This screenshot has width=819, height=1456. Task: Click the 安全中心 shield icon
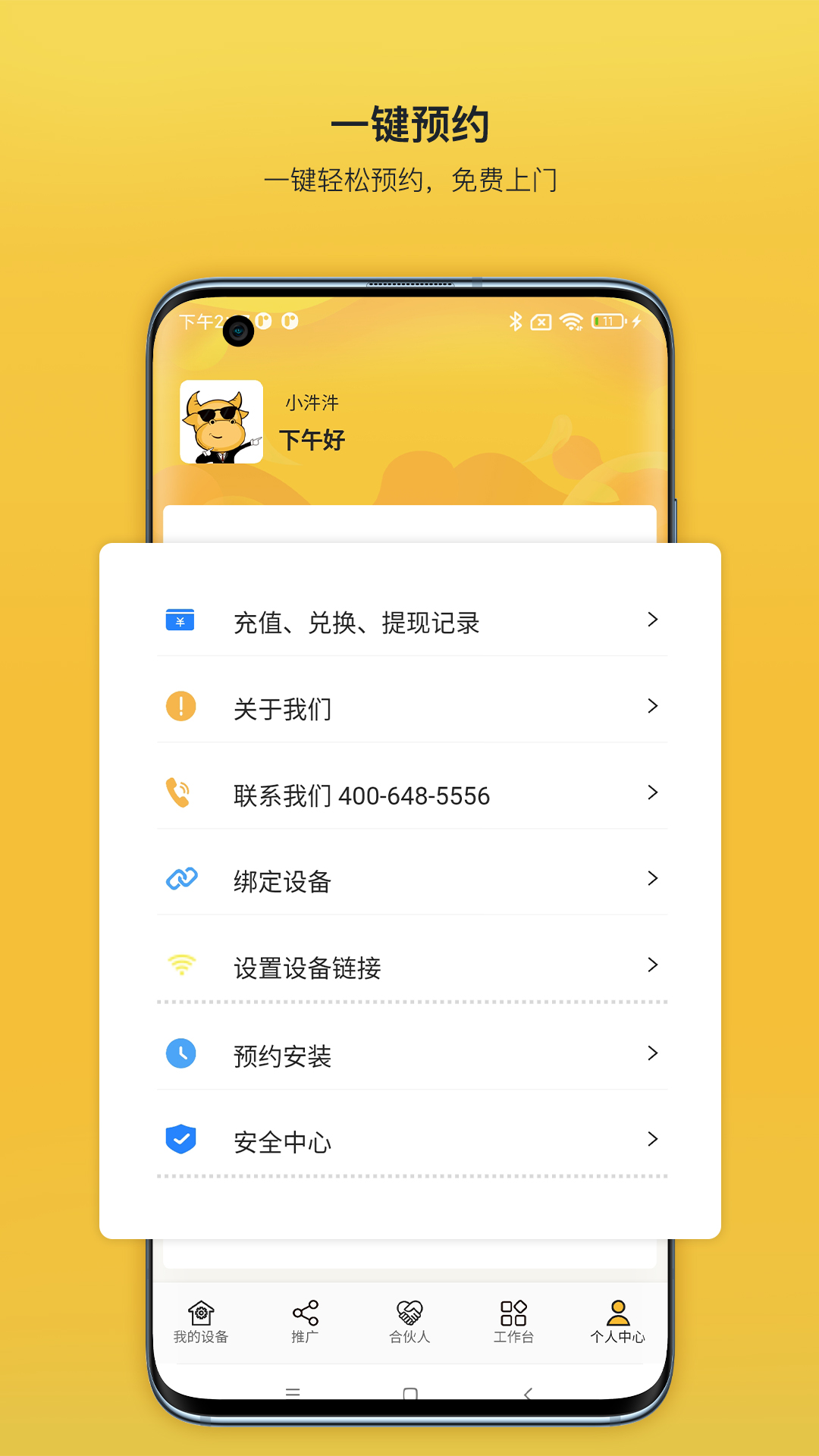pyautogui.click(x=180, y=1140)
